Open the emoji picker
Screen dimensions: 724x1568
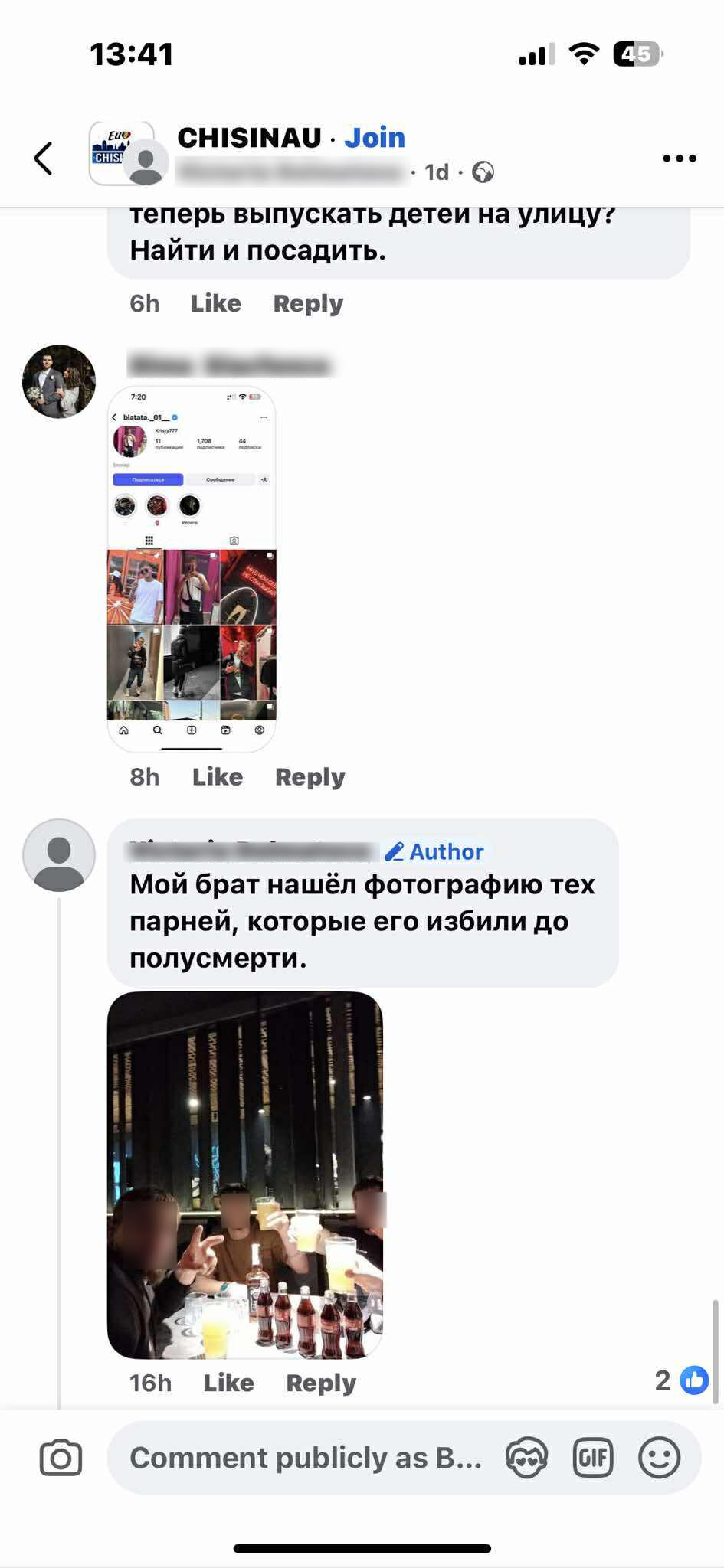point(659,1458)
